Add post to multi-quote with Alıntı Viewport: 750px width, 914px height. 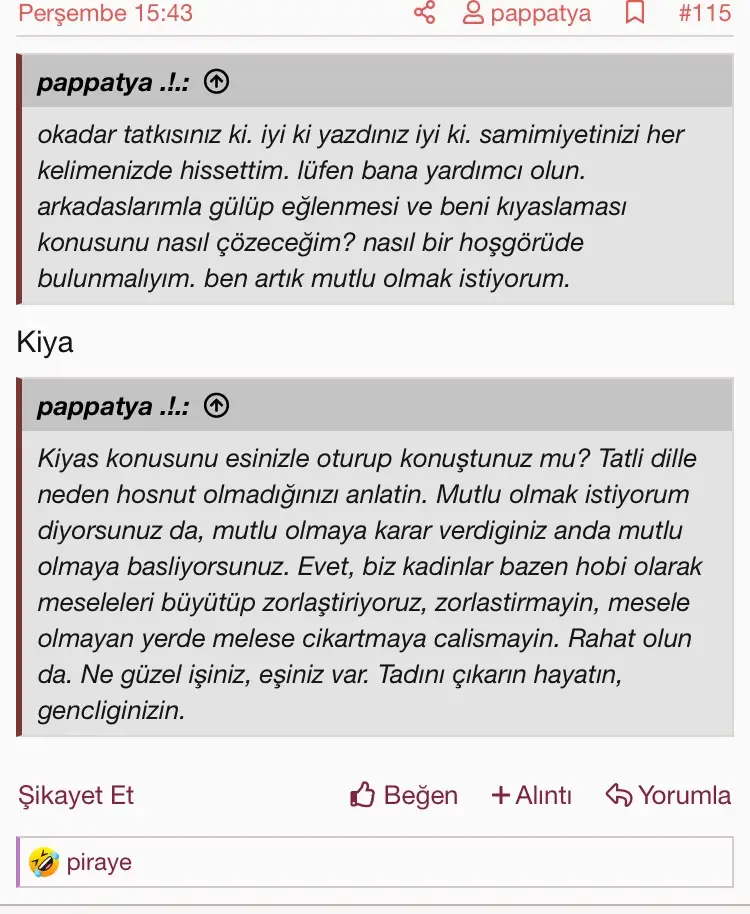coord(532,796)
